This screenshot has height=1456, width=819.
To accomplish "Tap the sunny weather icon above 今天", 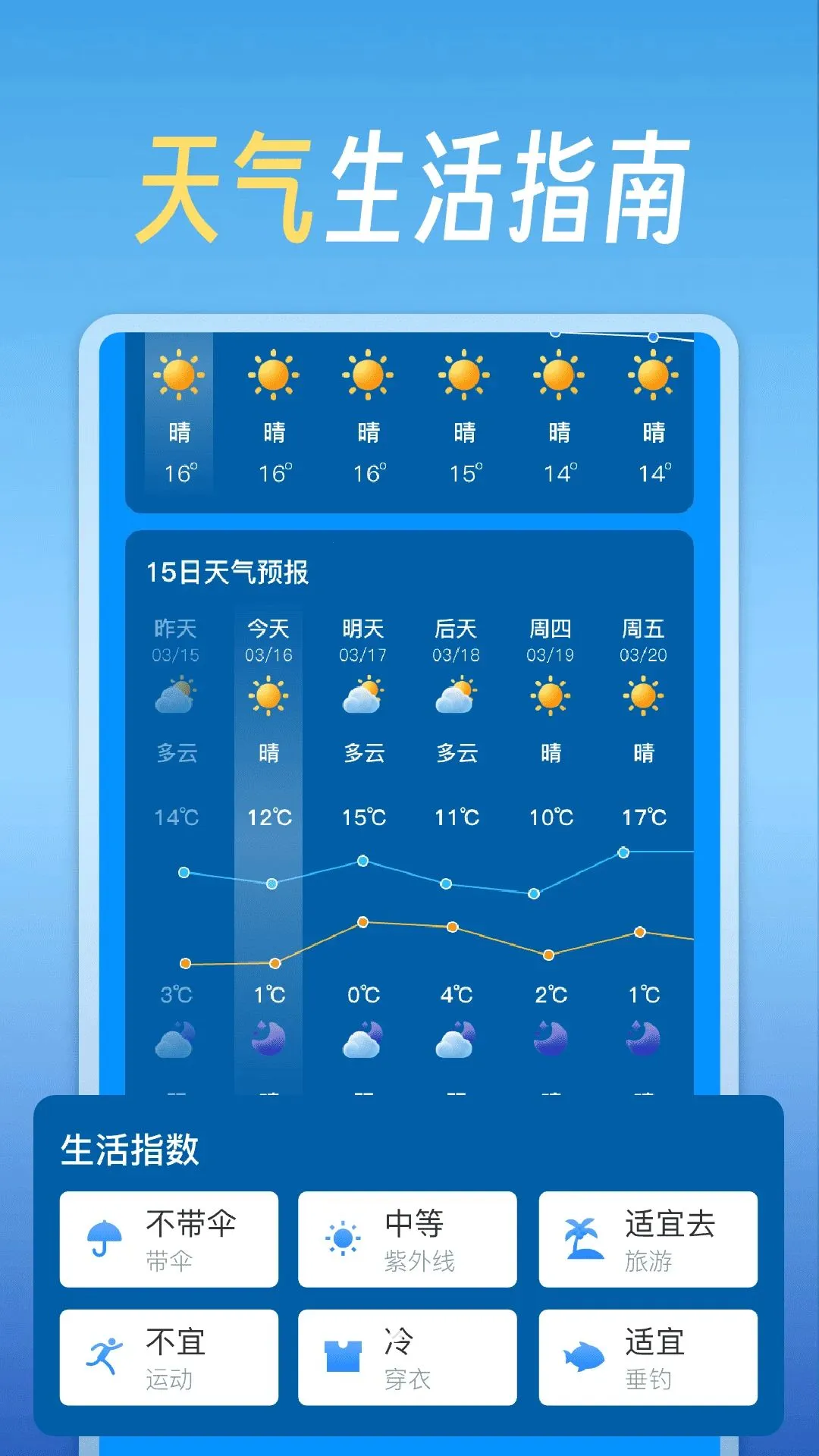I will coord(268,697).
